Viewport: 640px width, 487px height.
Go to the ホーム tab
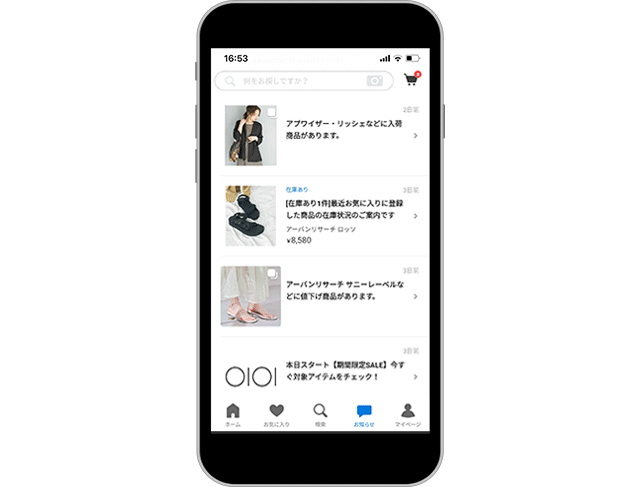click(x=233, y=414)
